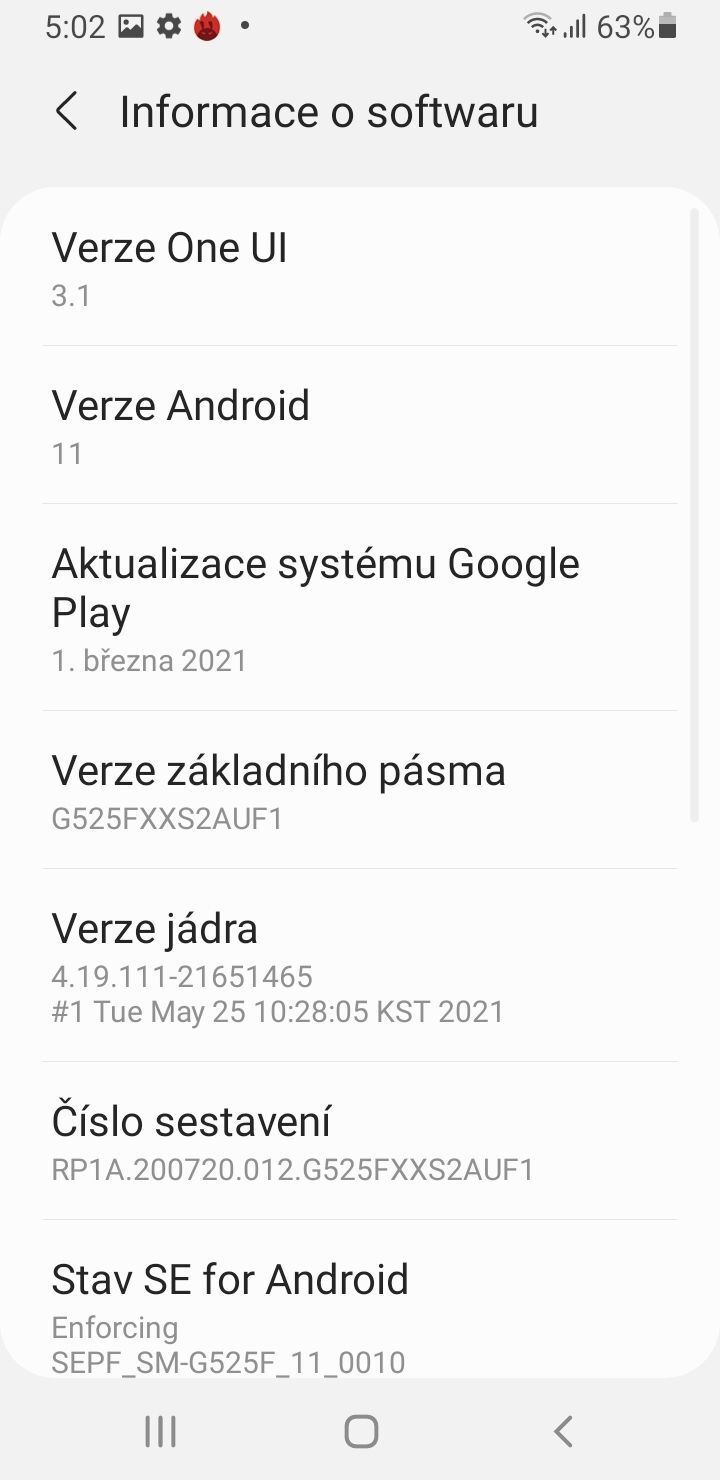Select the Verze základního pásma row
This screenshot has height=1480, width=720.
tap(360, 792)
